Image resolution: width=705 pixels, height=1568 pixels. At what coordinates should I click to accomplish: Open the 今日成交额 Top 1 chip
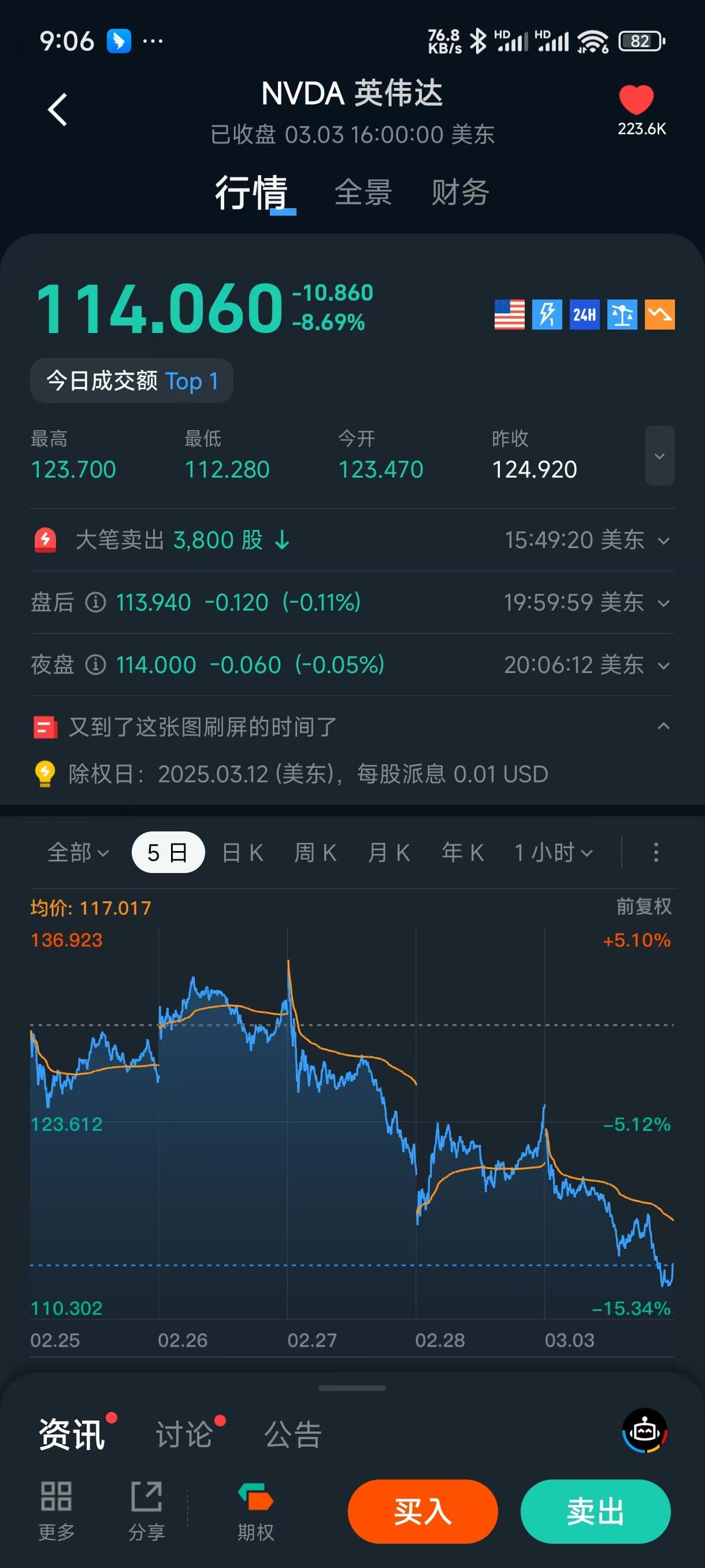click(131, 381)
